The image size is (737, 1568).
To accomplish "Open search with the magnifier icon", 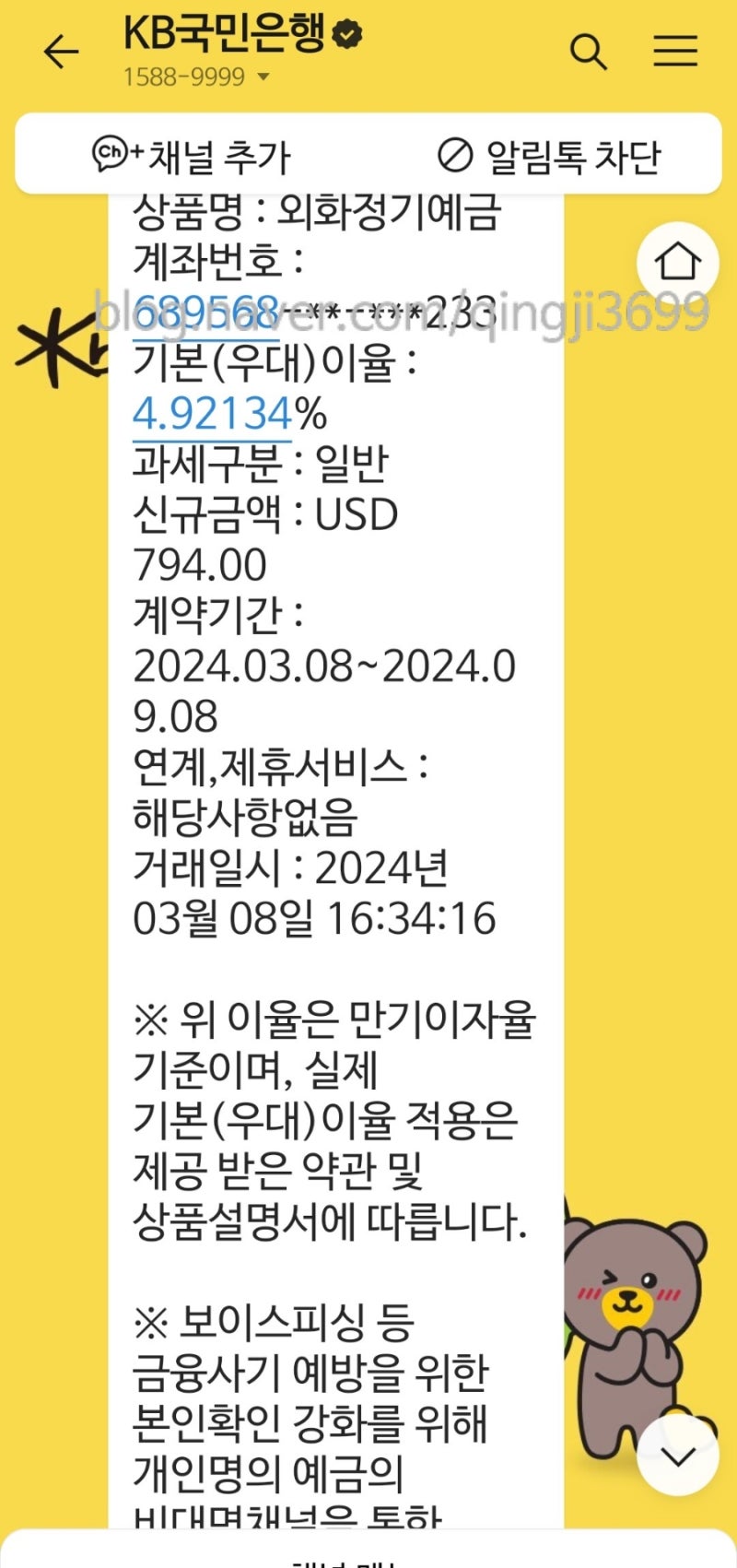I will 589,53.
